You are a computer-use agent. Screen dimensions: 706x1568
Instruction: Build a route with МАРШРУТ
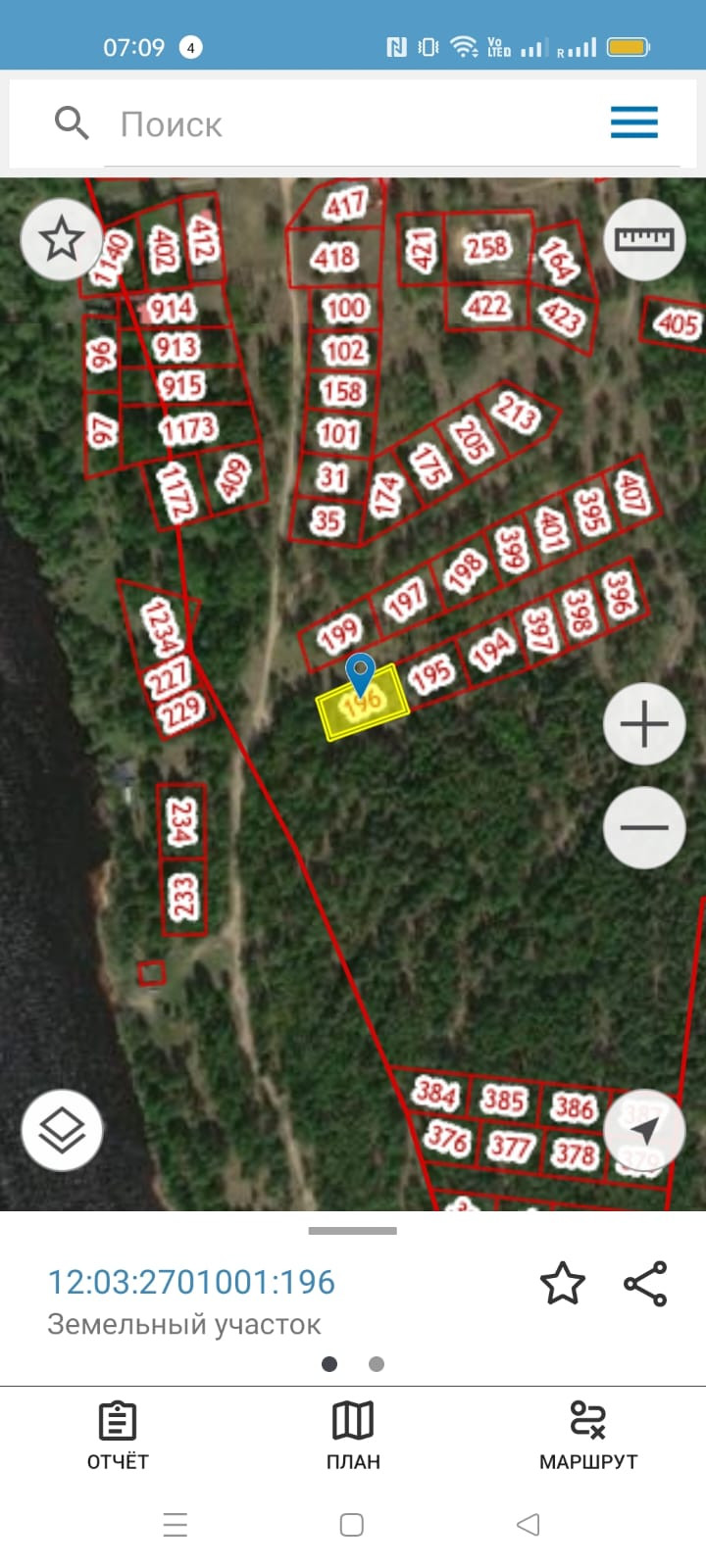click(588, 1435)
